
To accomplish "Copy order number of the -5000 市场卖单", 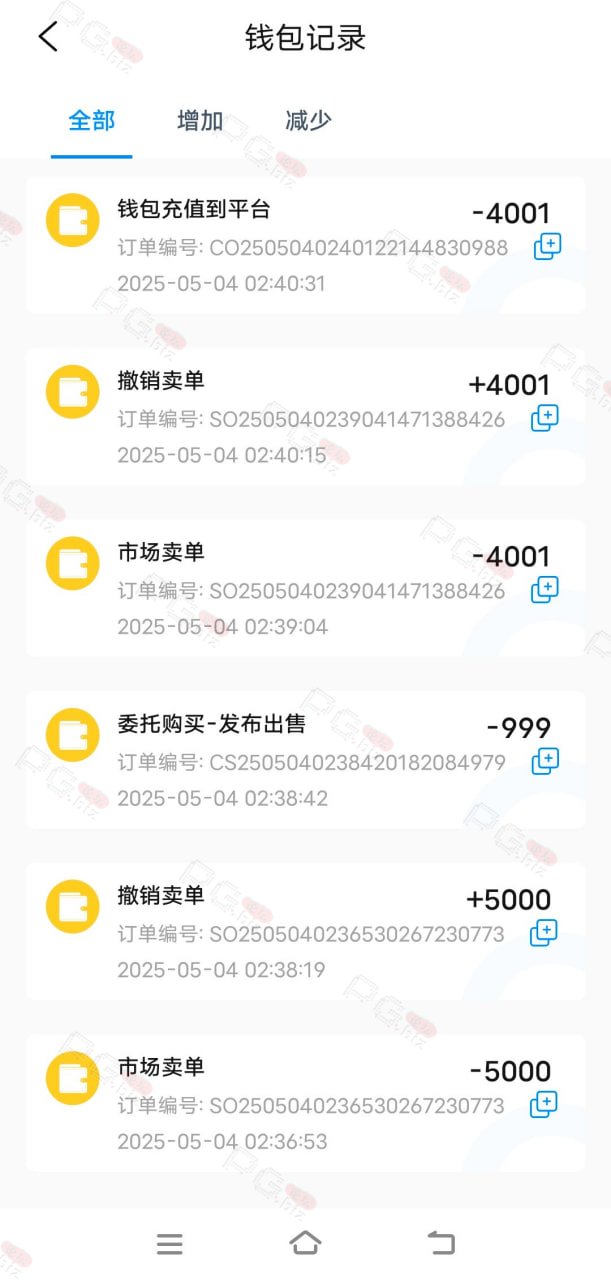I will point(543,1104).
